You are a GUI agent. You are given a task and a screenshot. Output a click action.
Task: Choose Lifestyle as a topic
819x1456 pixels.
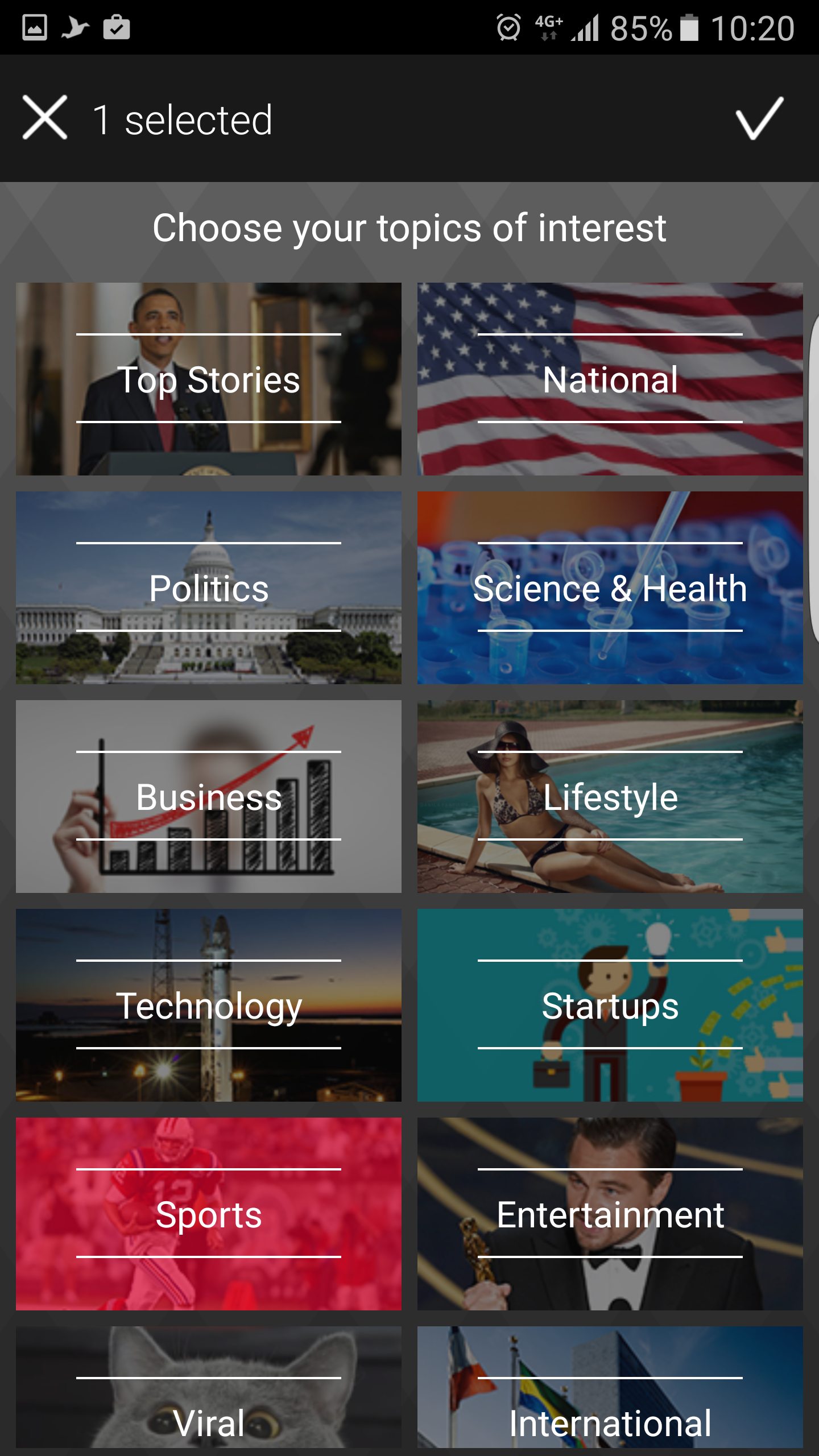pyautogui.click(x=610, y=796)
